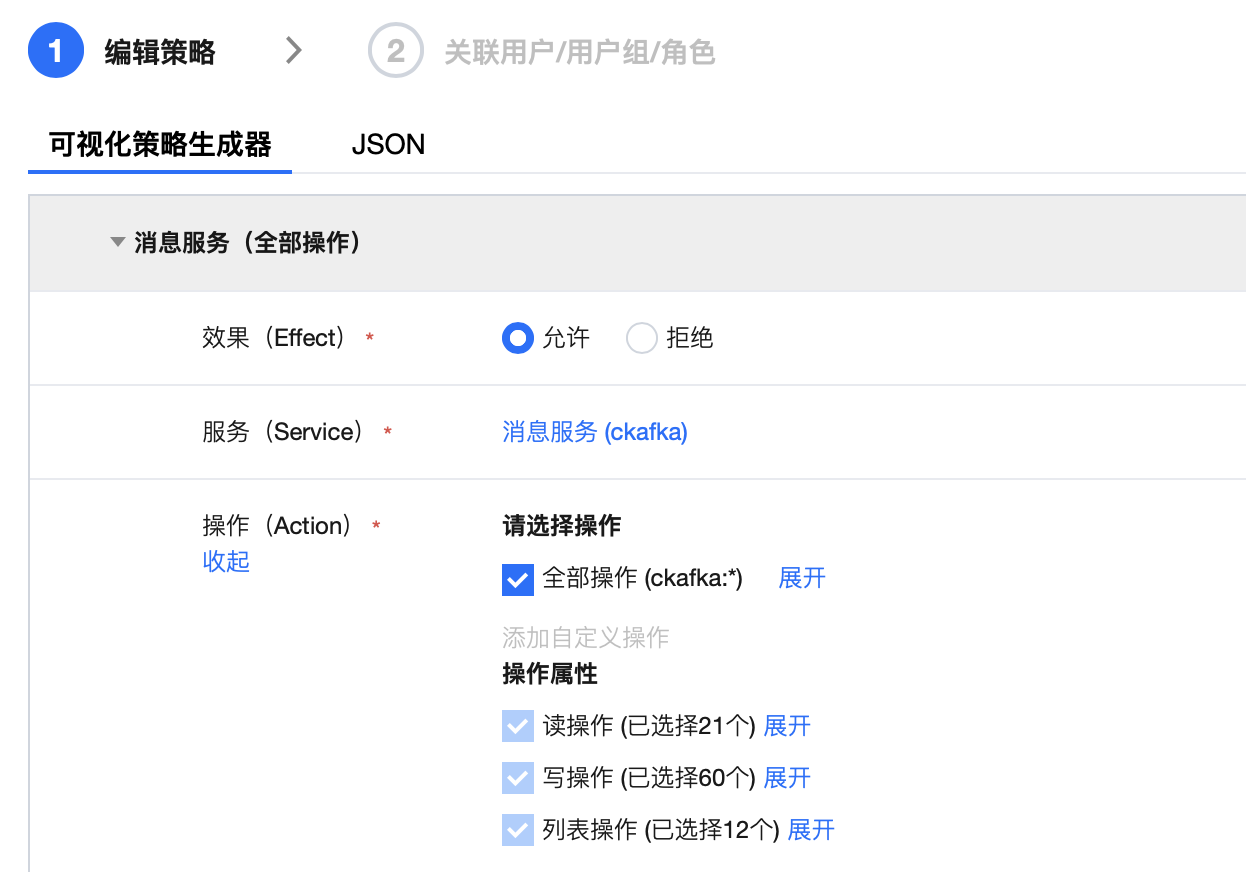1246x872 pixels.
Task: Expand the 列表操作 list
Action: tap(811, 830)
